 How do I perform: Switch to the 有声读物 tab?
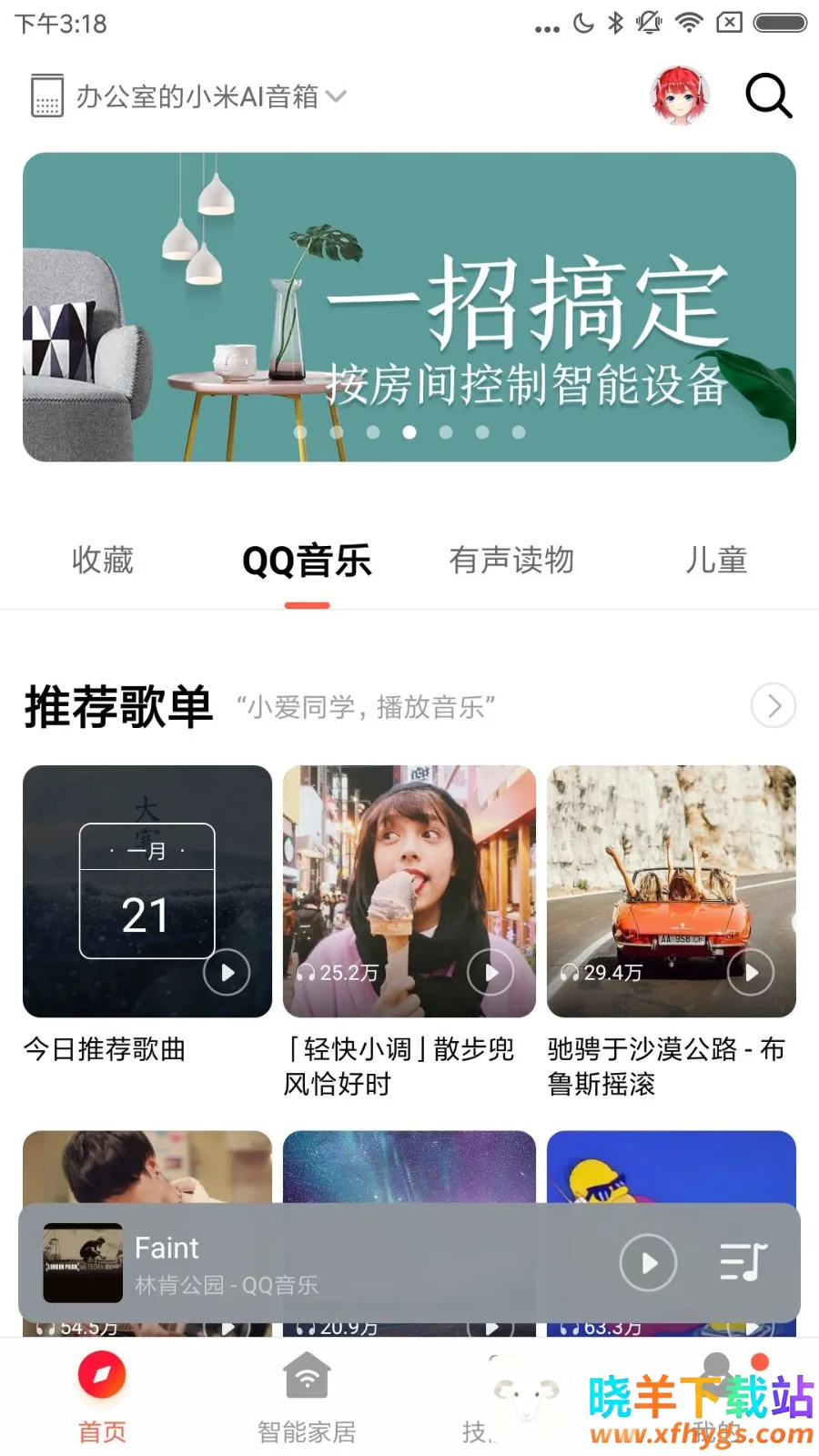(x=511, y=561)
